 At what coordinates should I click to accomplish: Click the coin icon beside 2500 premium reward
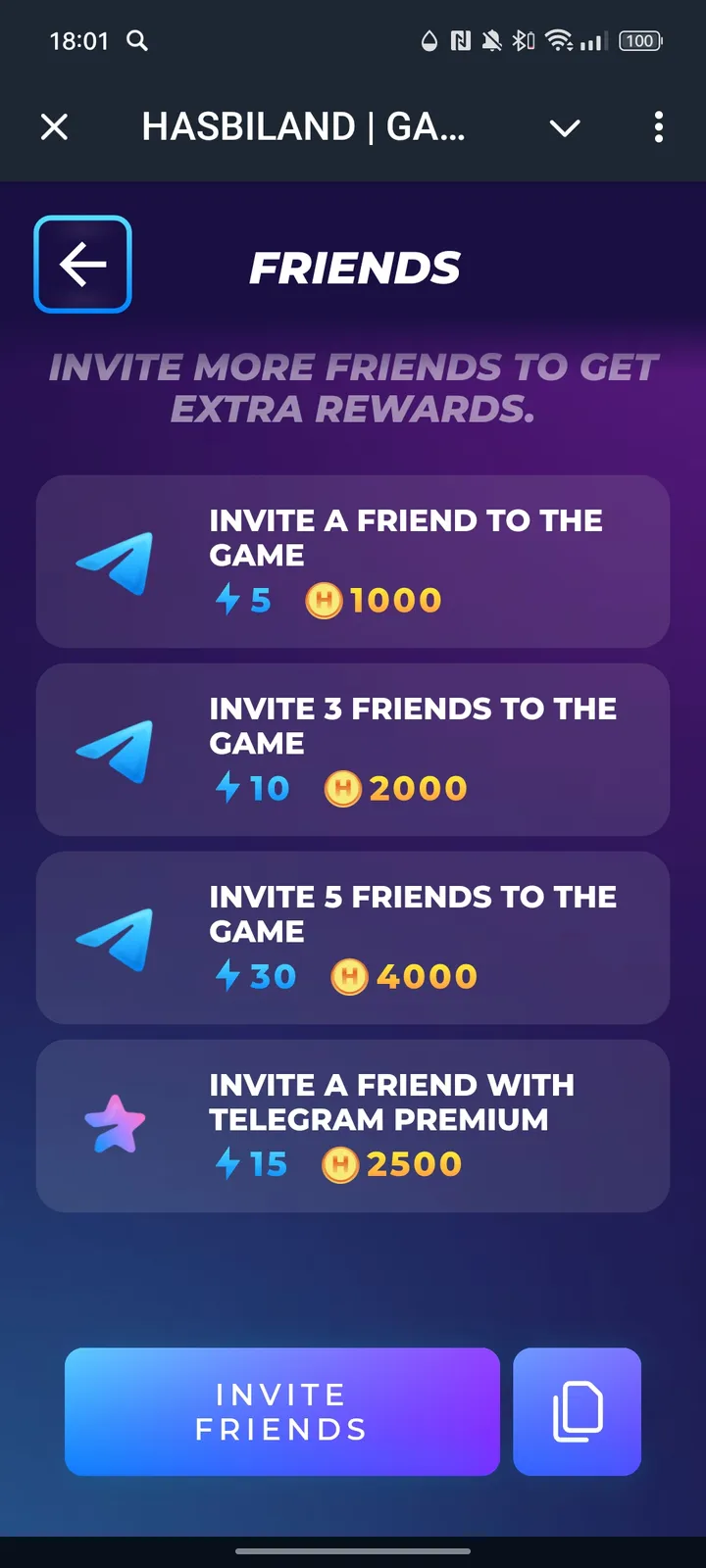[339, 1164]
